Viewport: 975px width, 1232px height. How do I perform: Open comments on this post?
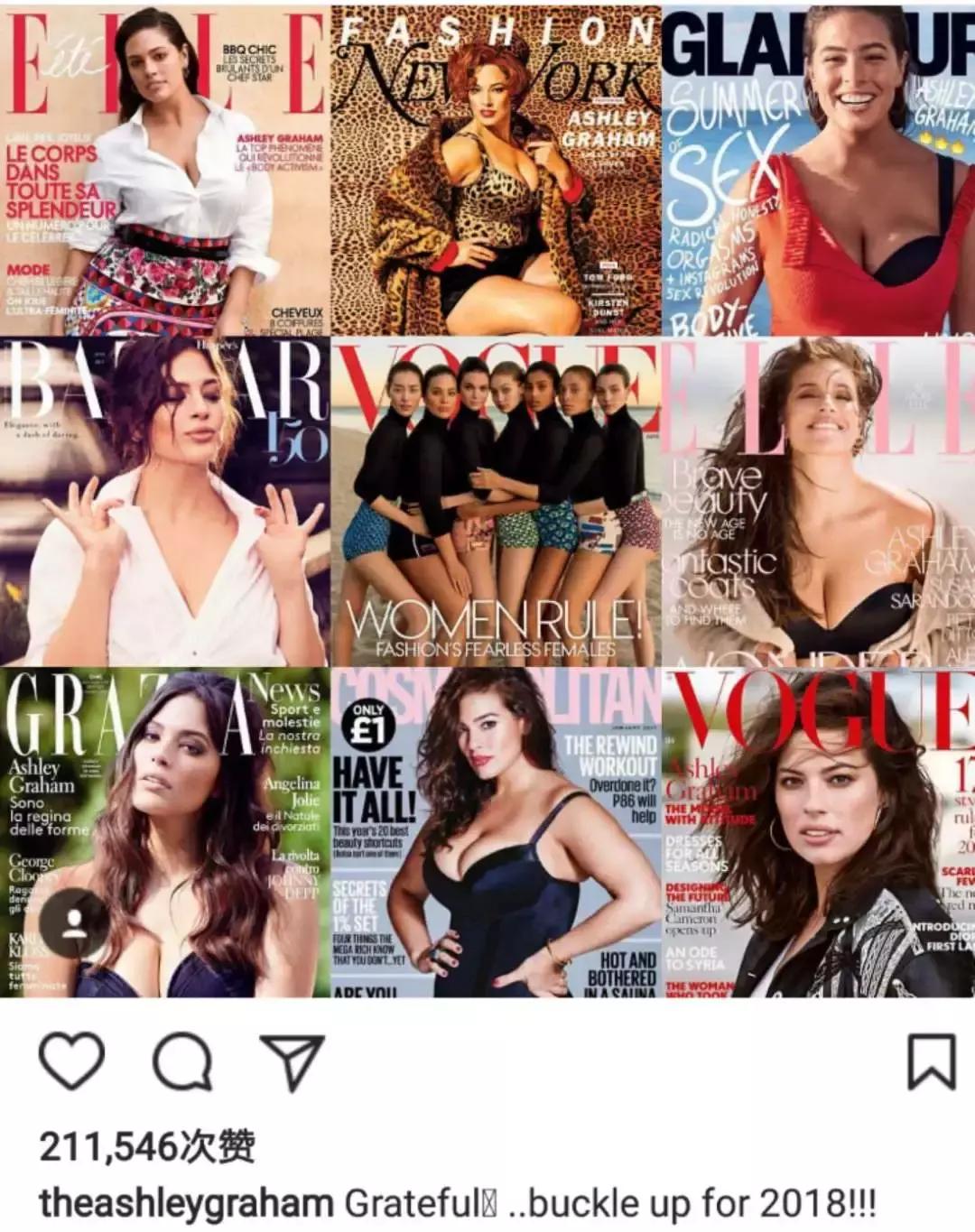[x=181, y=1062]
